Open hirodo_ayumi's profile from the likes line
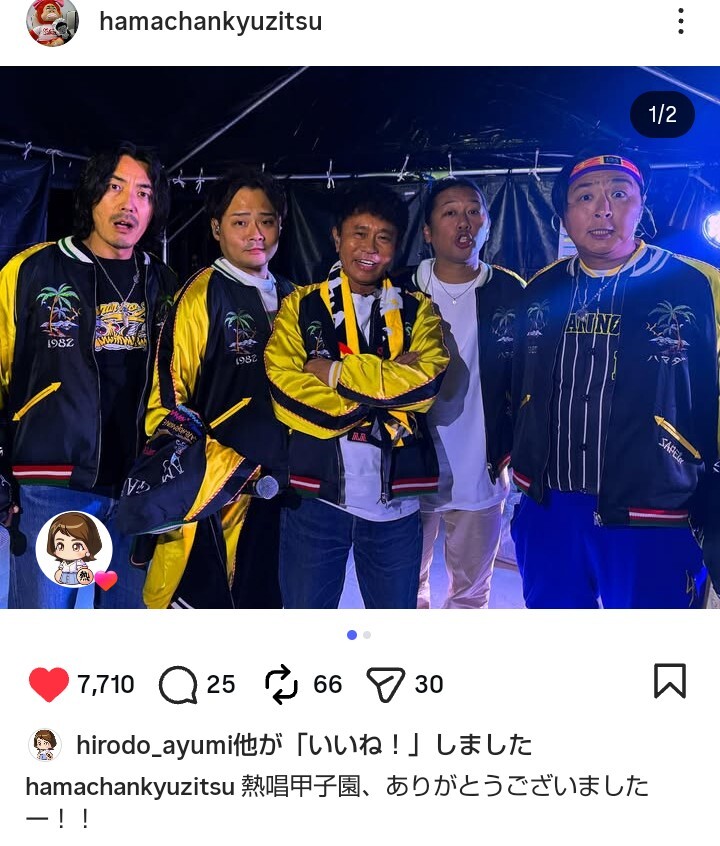 click(144, 745)
